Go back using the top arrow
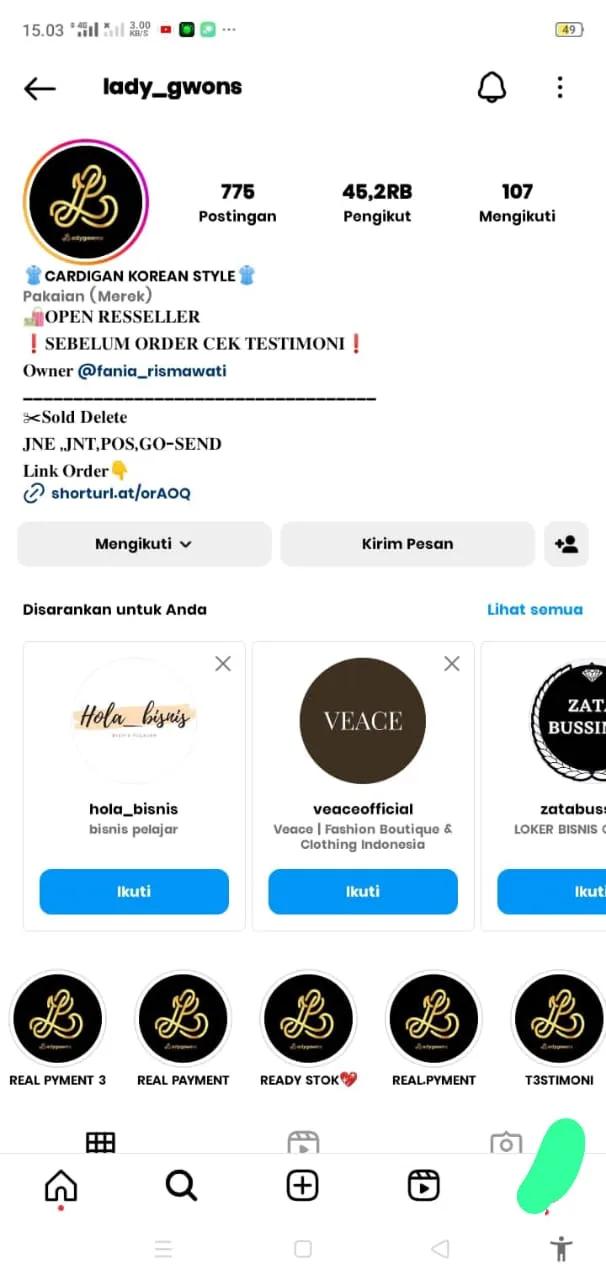Screen dimensions: 606x1280 [x=40, y=88]
